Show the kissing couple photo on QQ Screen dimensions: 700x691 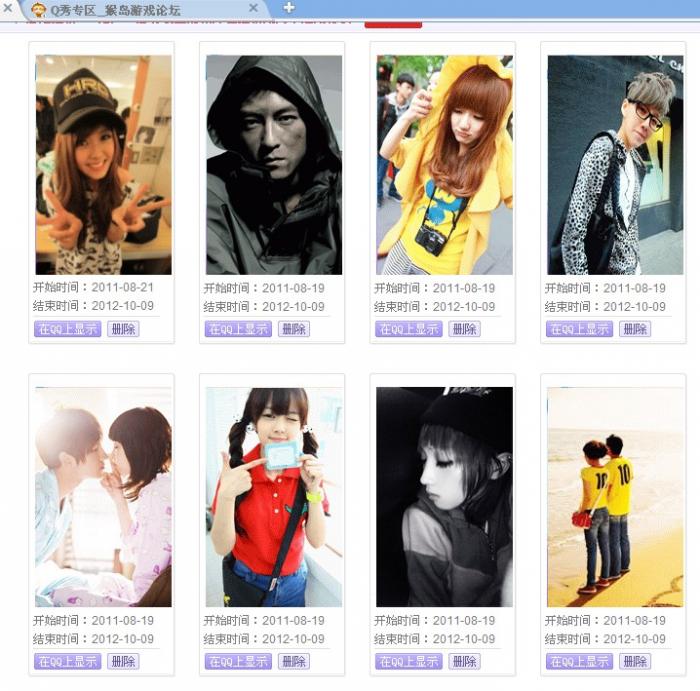coord(68,661)
